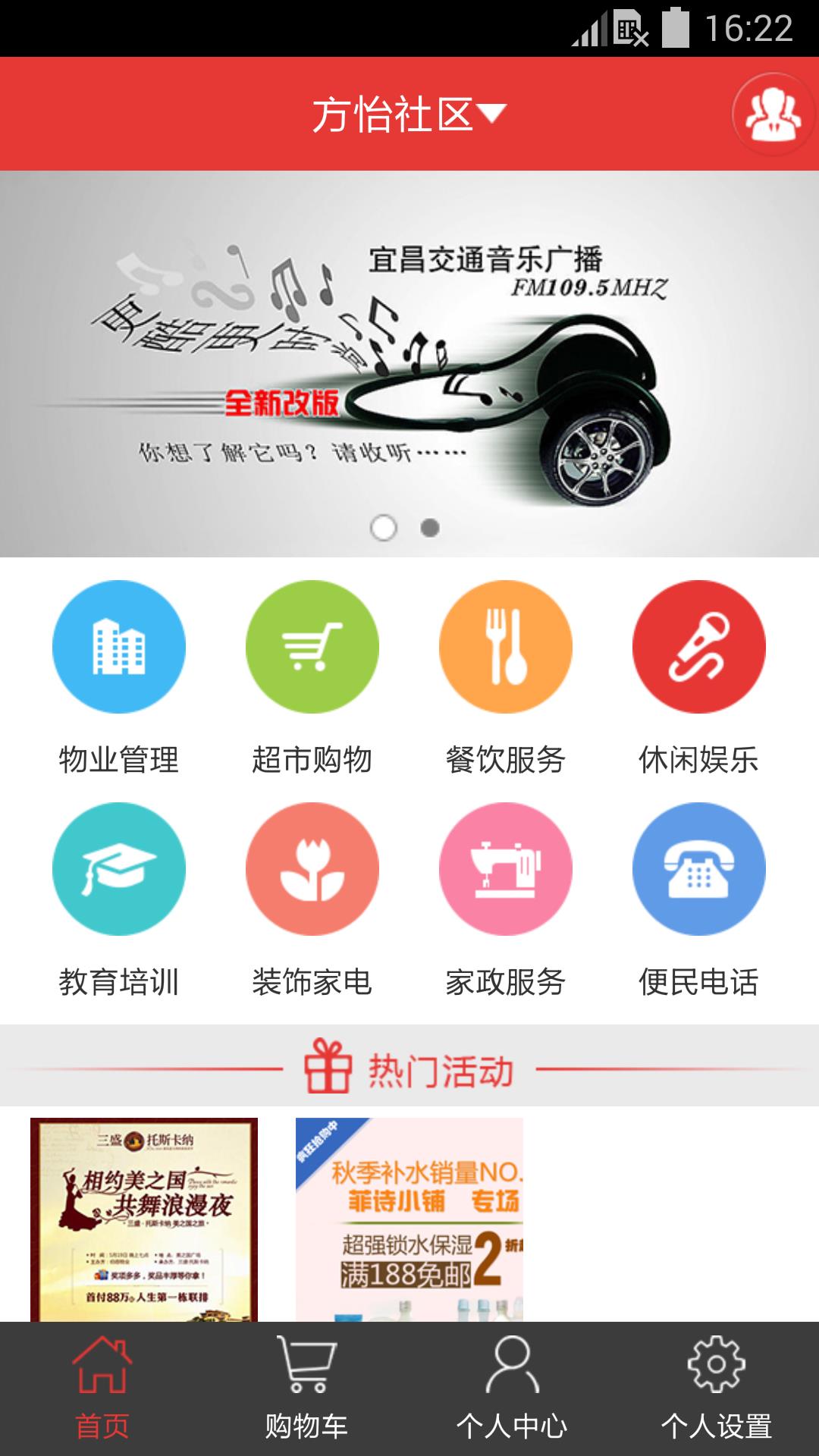Switch to the 首页 home tab
Screen dimensions: 819x1456
pos(102,1389)
